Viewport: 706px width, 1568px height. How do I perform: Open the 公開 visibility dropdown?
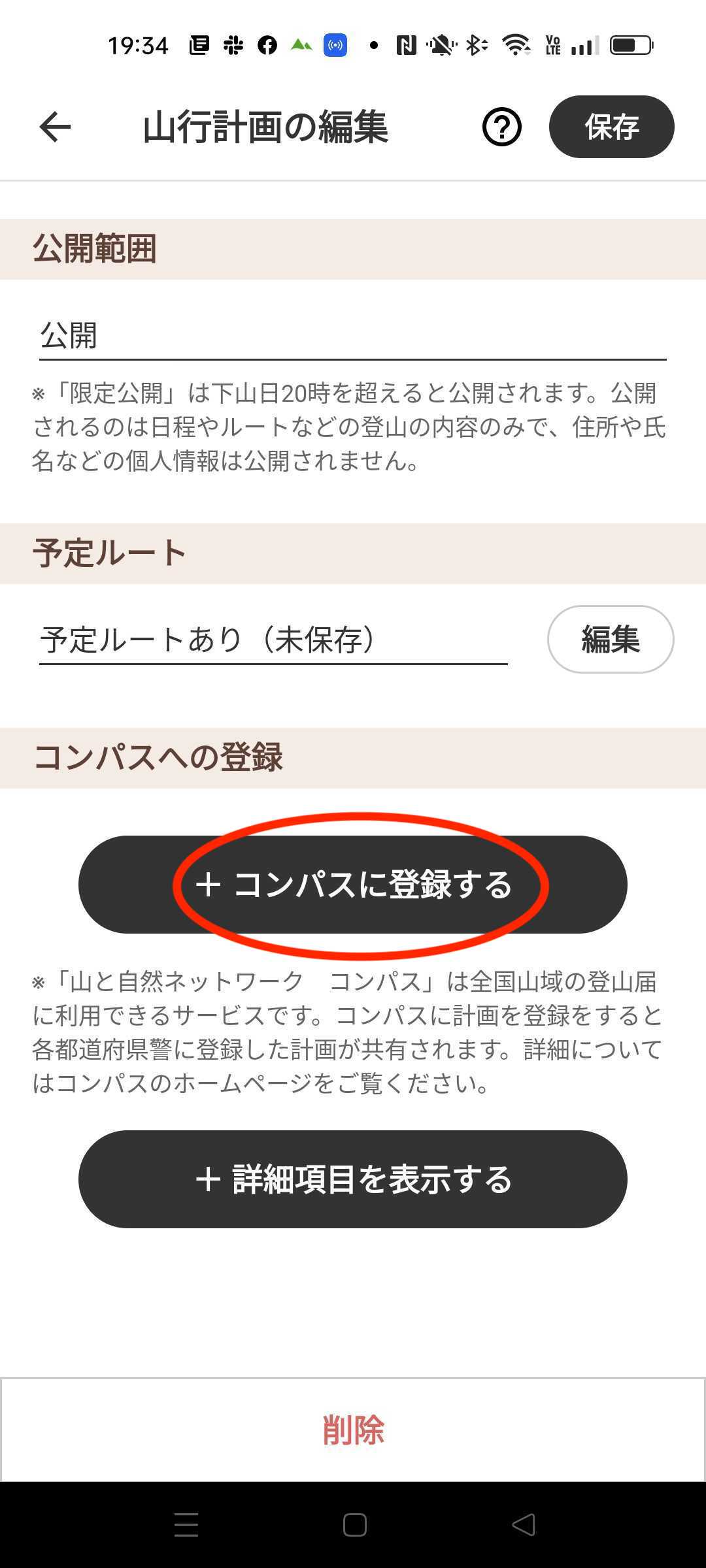click(353, 336)
